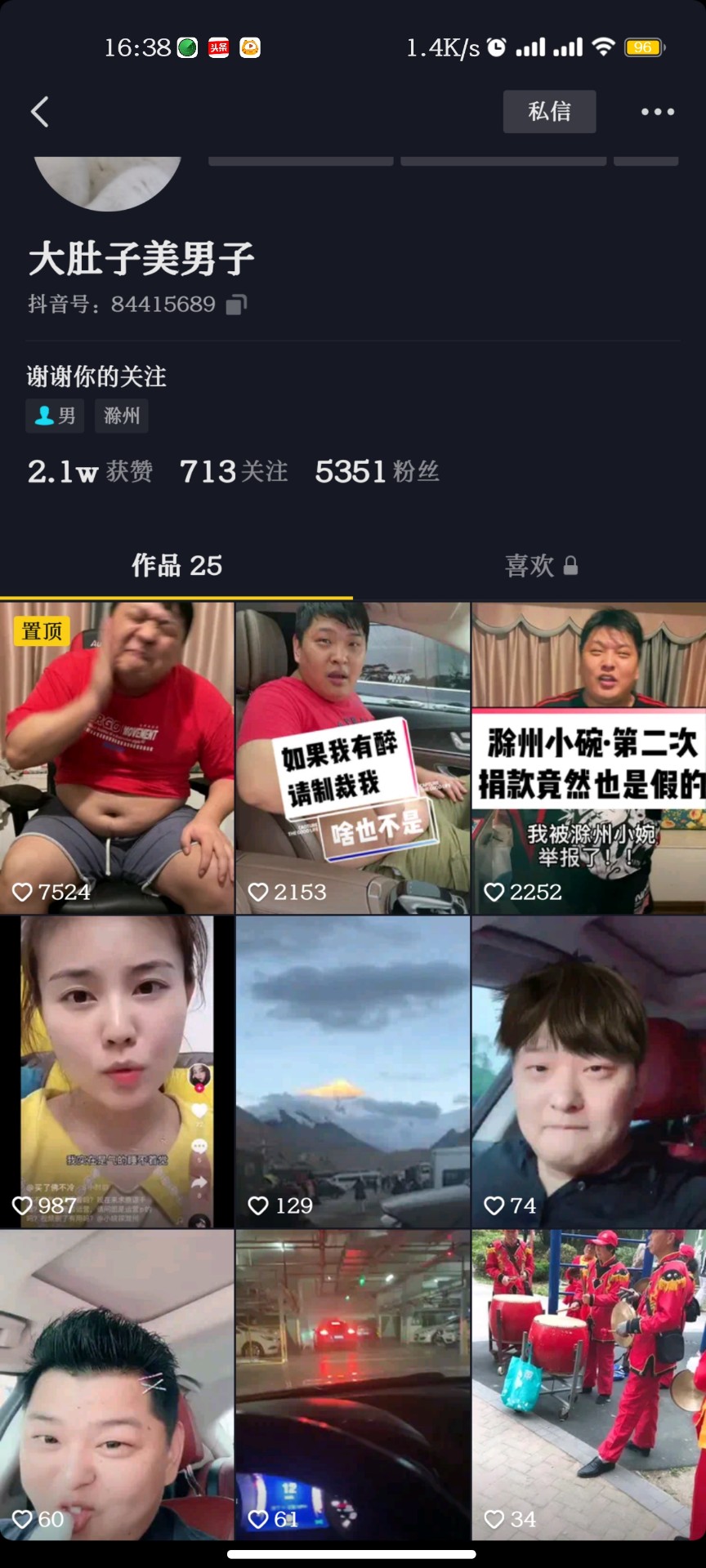Open the video with 987 likes
This screenshot has height=1568, width=706.
point(117,1071)
